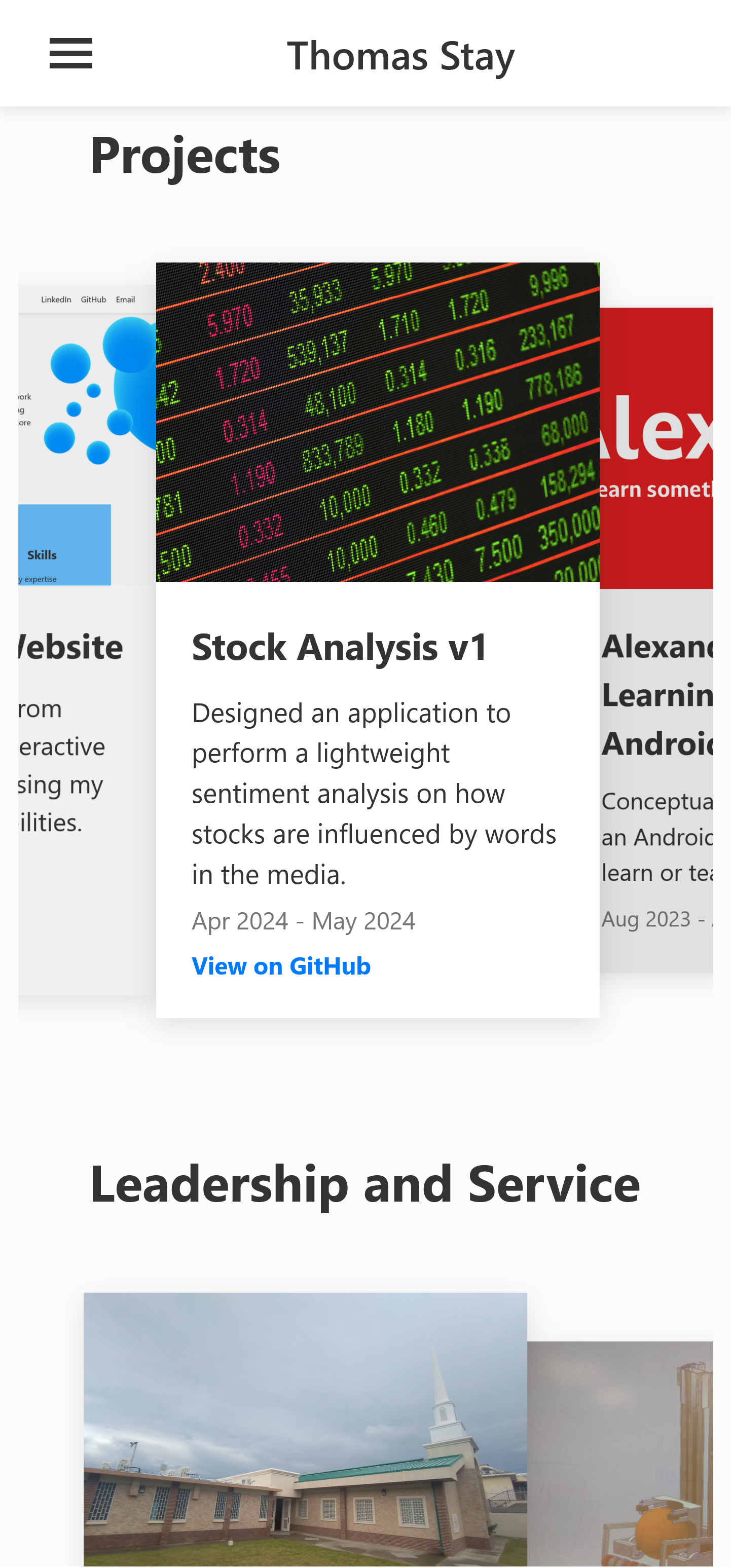
Task: Follow the View on GitHub link
Action: click(x=281, y=966)
